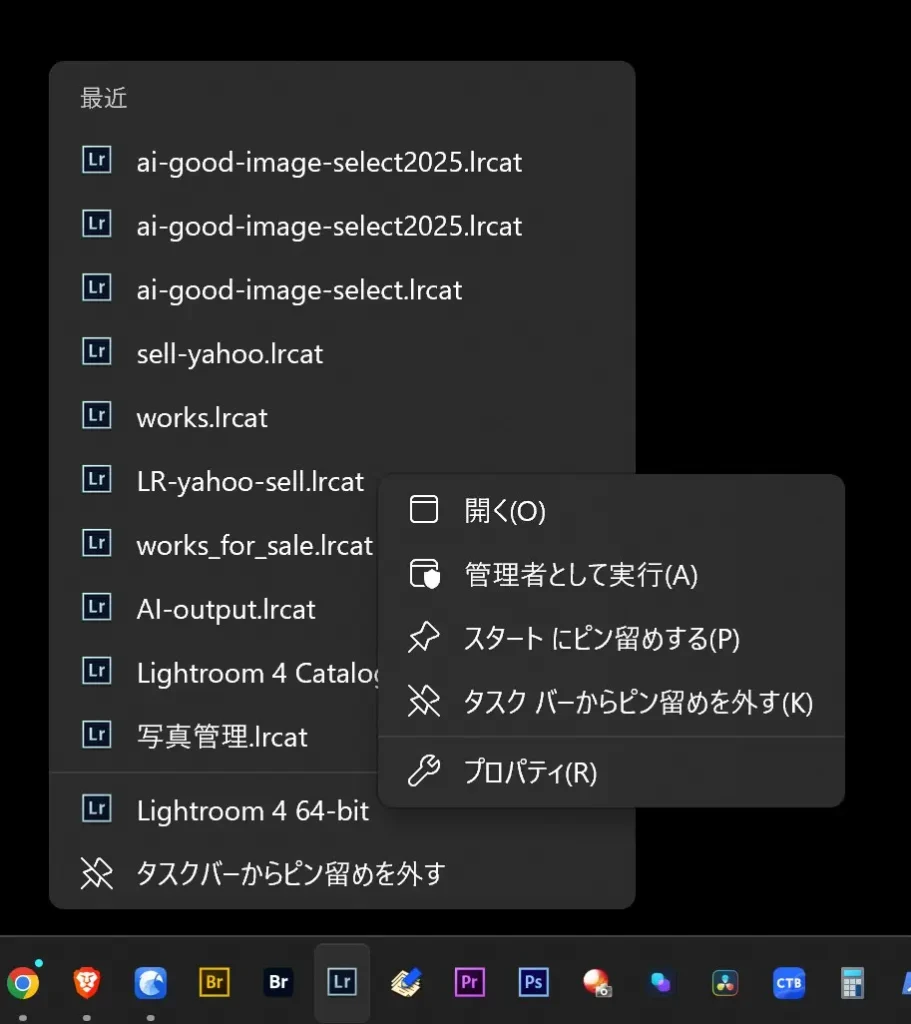Open the Calculator from the taskbar
The image size is (911, 1024).
852,983
